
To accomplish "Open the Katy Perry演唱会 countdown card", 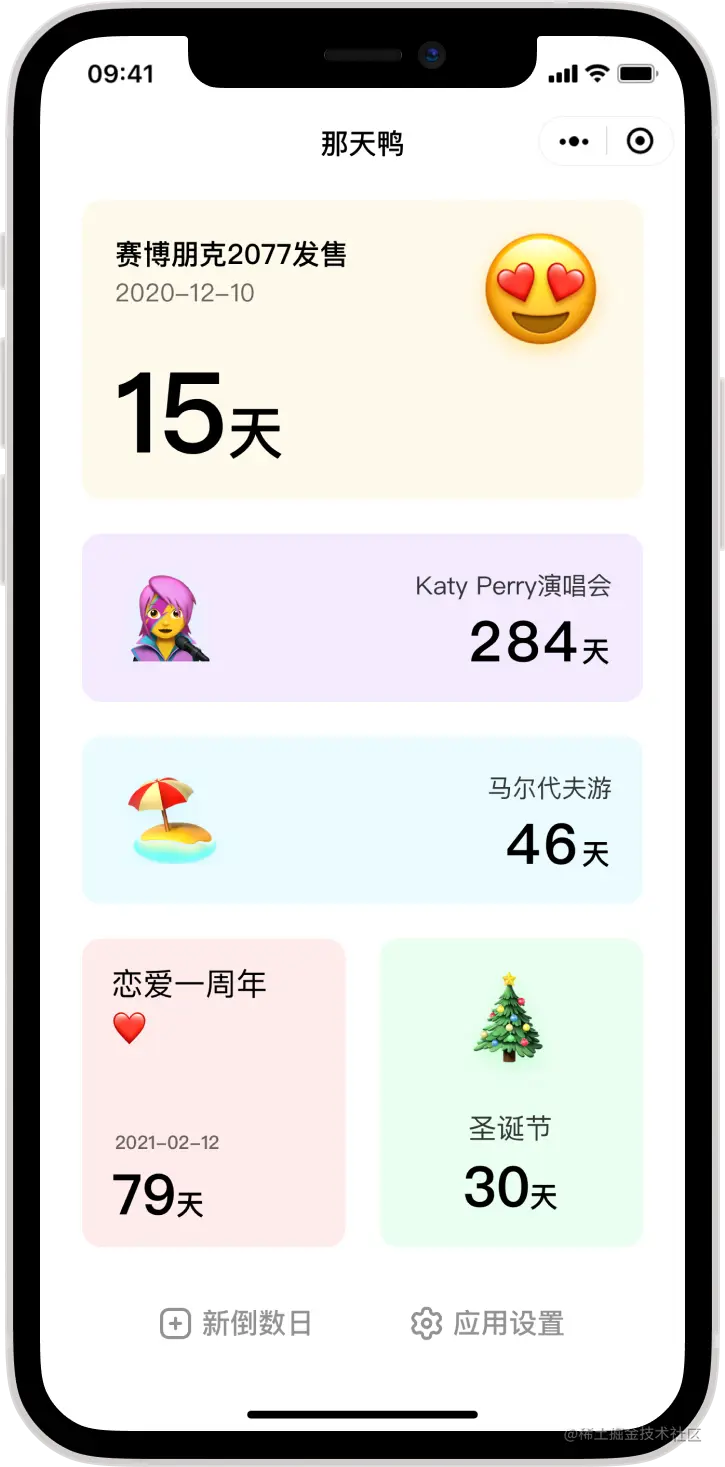I will pyautogui.click(x=362, y=617).
